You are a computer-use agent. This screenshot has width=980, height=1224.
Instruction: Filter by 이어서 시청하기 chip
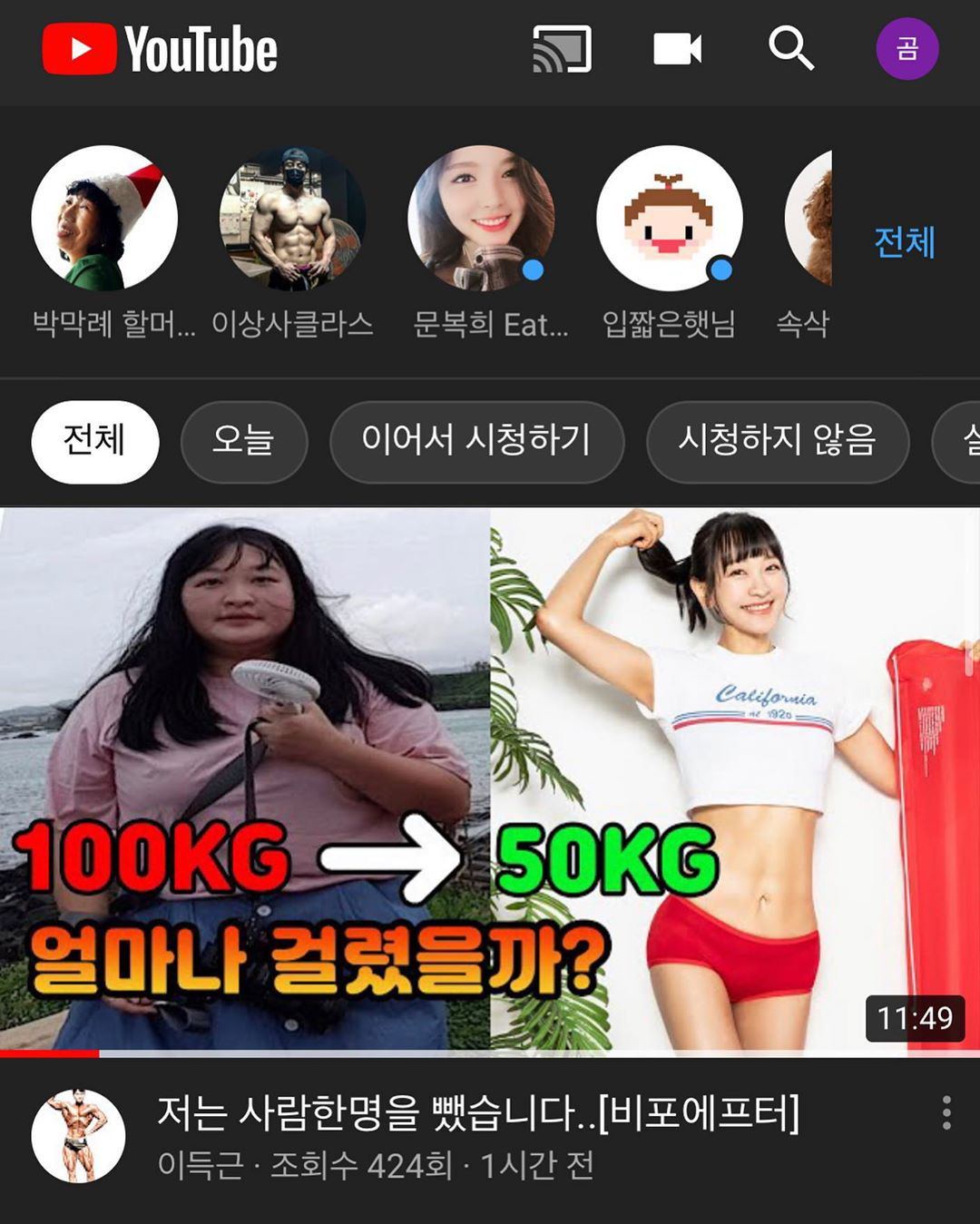point(476,441)
